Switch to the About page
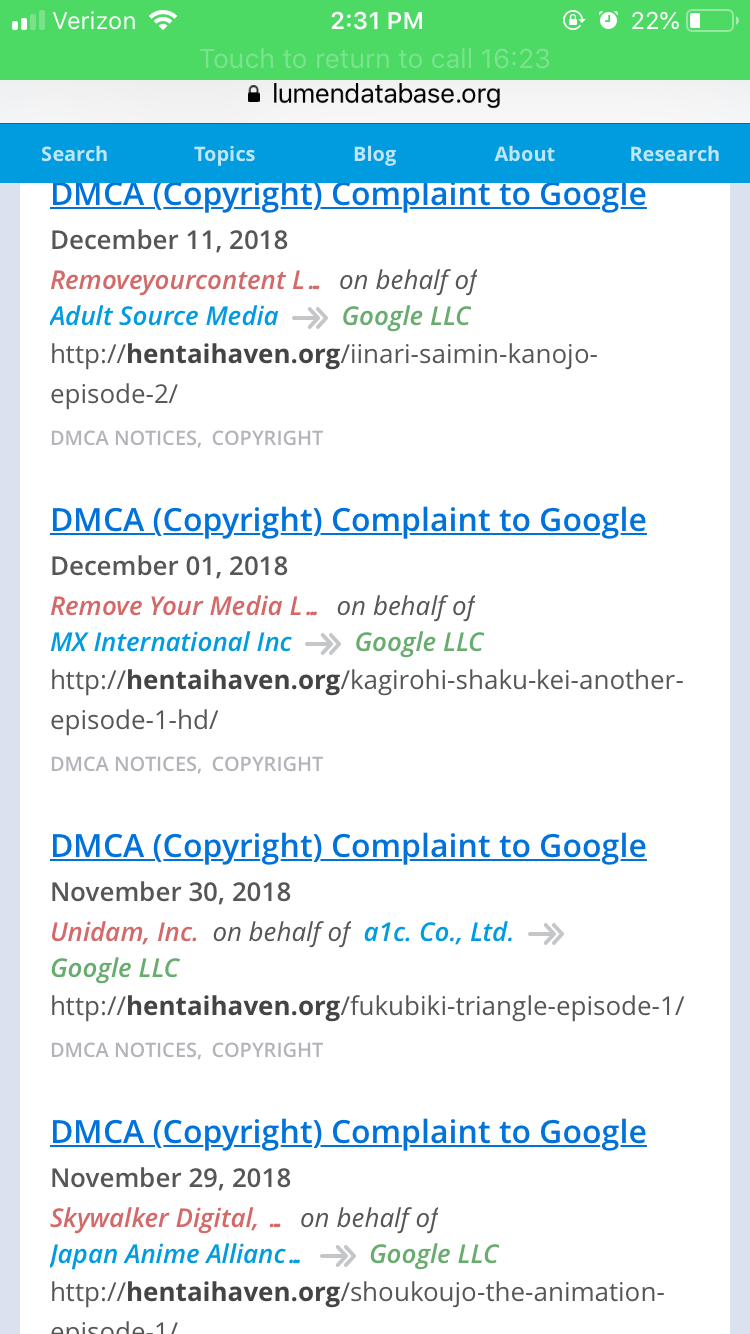Screen dimensions: 750x1334 (524, 154)
